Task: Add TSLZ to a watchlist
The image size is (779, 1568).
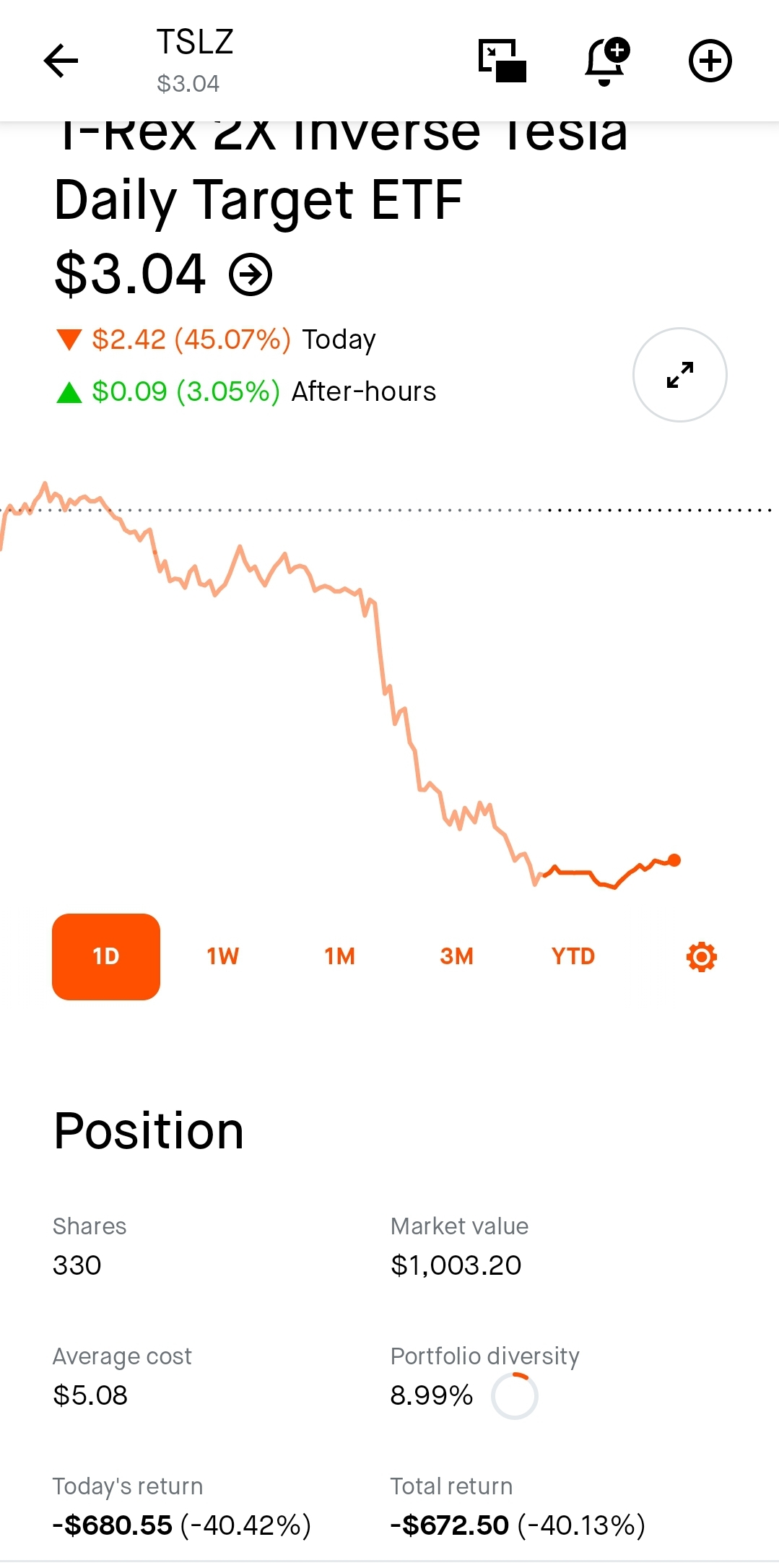Action: tap(710, 61)
